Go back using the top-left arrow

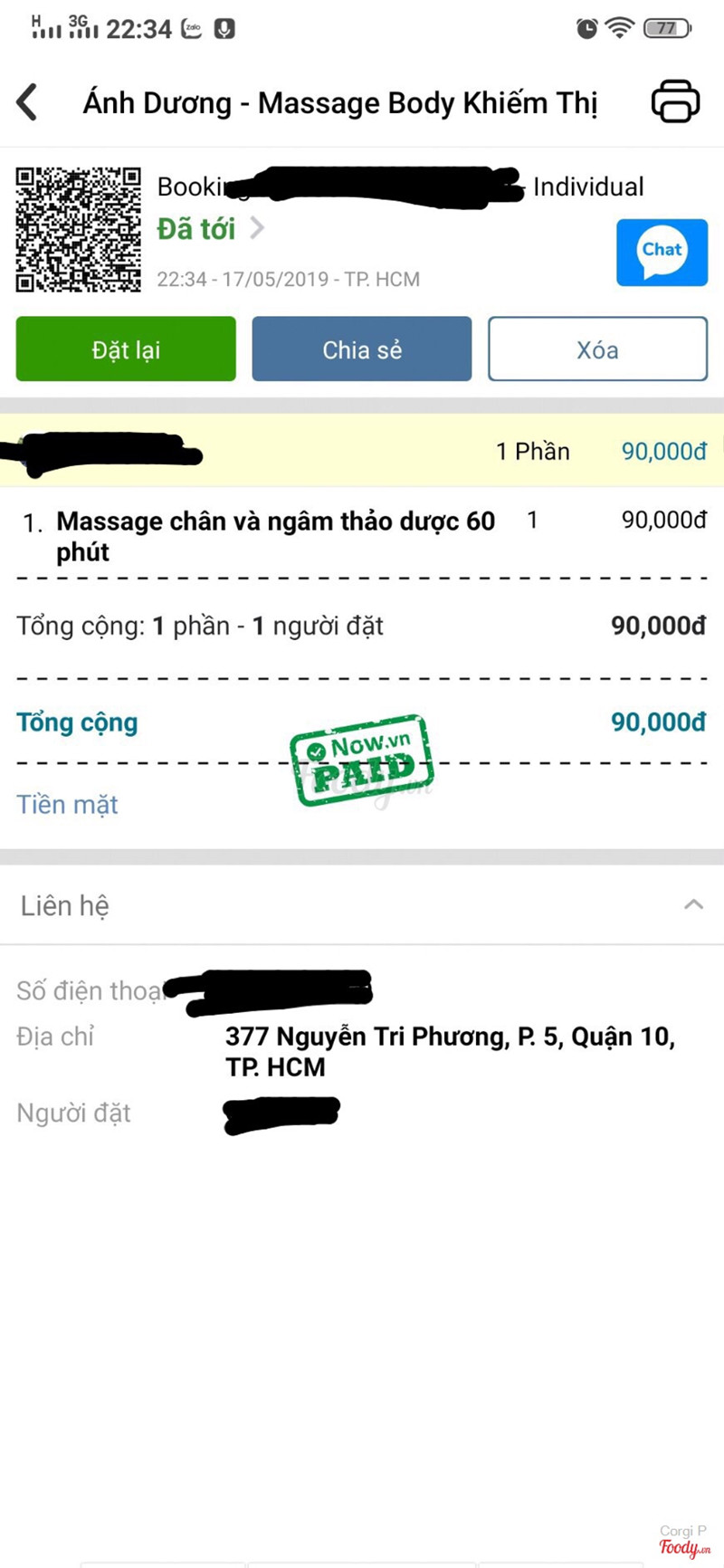click(x=28, y=102)
